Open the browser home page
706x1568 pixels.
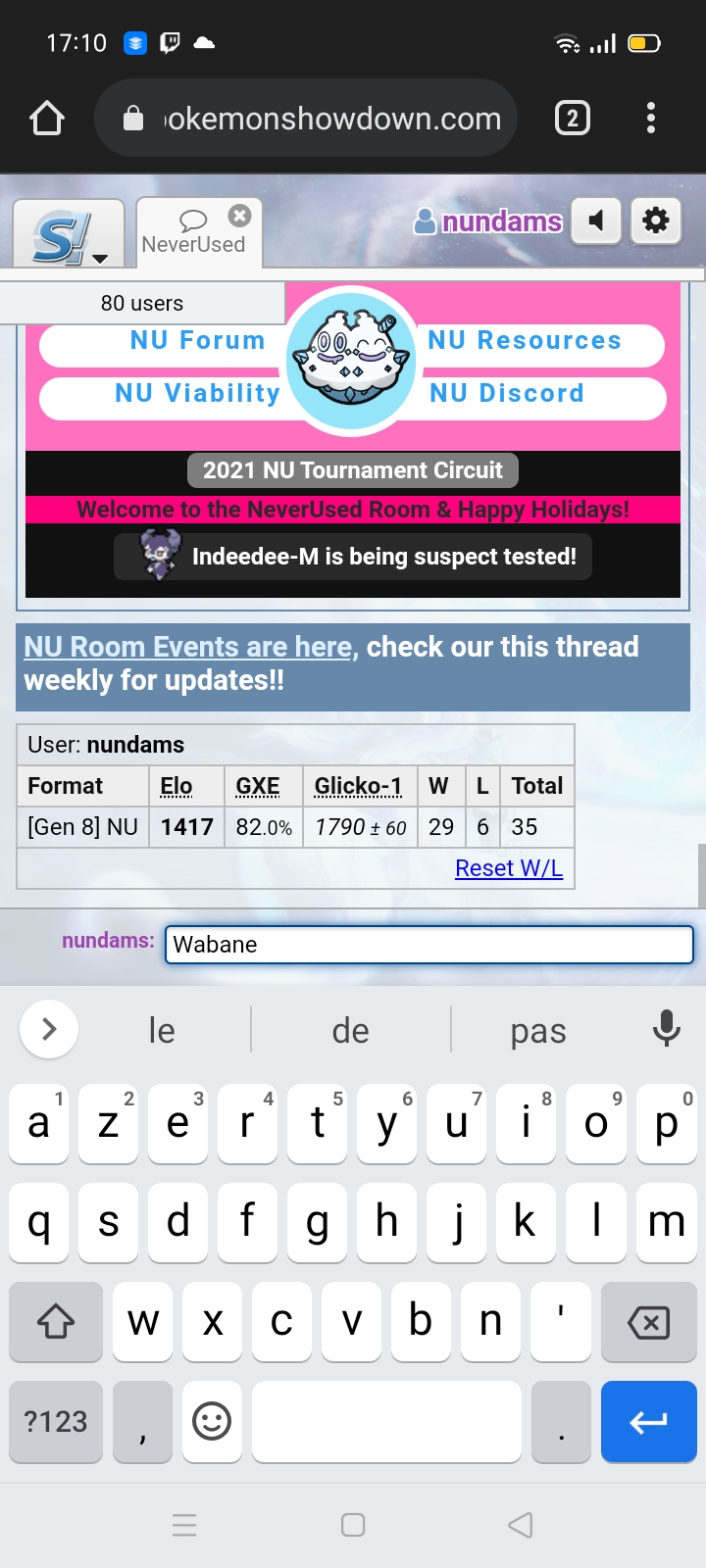coord(47,119)
